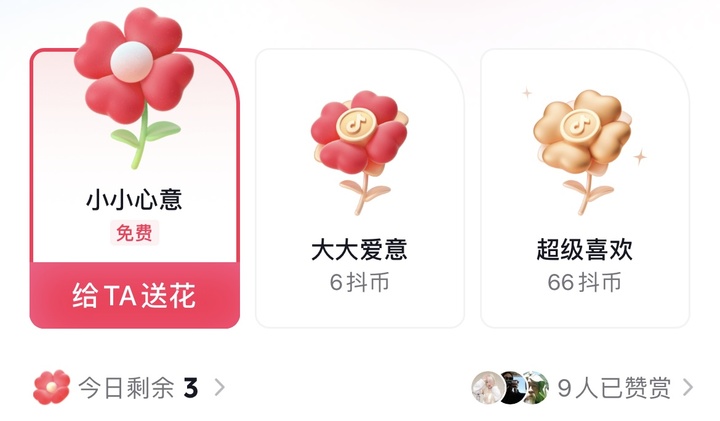
Task: Tap the 给TA送花 button
Action: [134, 296]
